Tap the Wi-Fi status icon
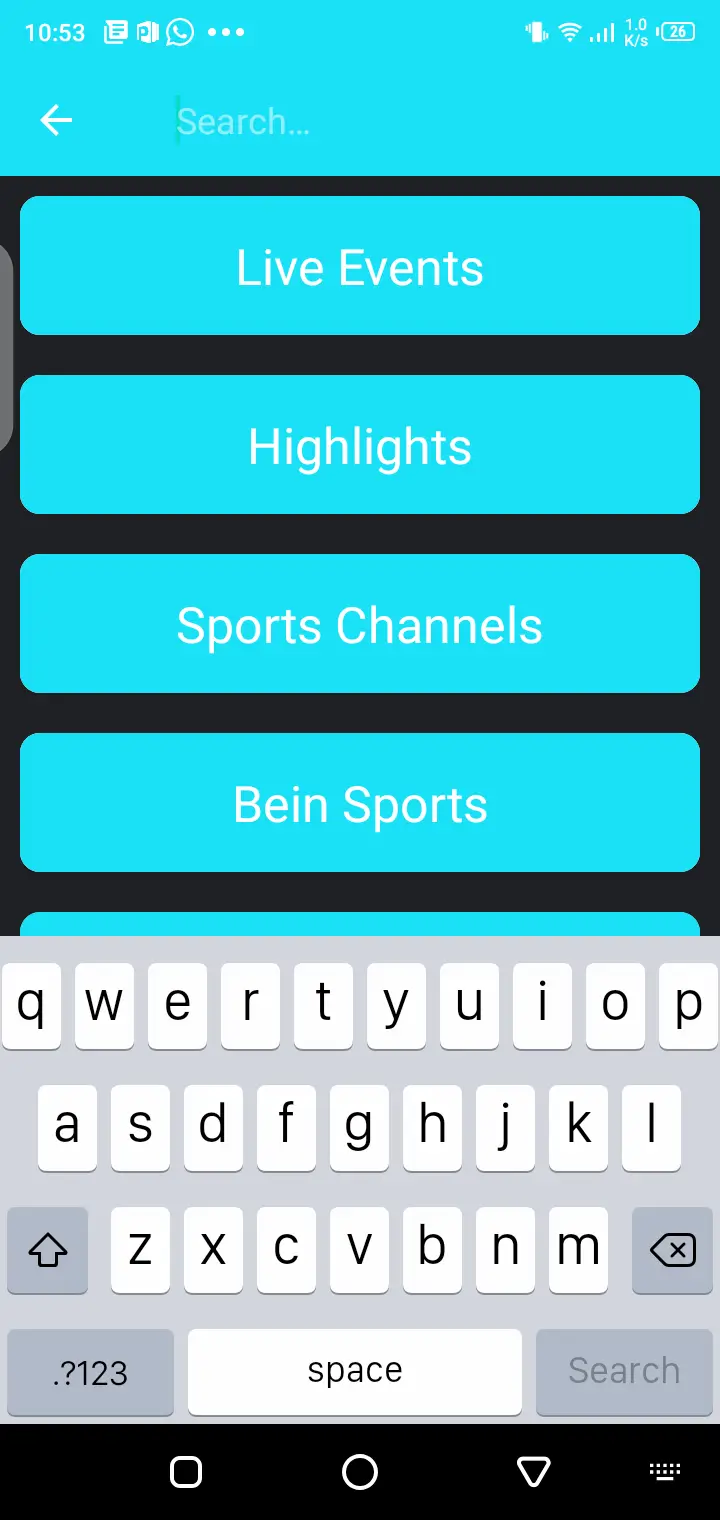The width and height of the screenshot is (720, 1520). (568, 32)
